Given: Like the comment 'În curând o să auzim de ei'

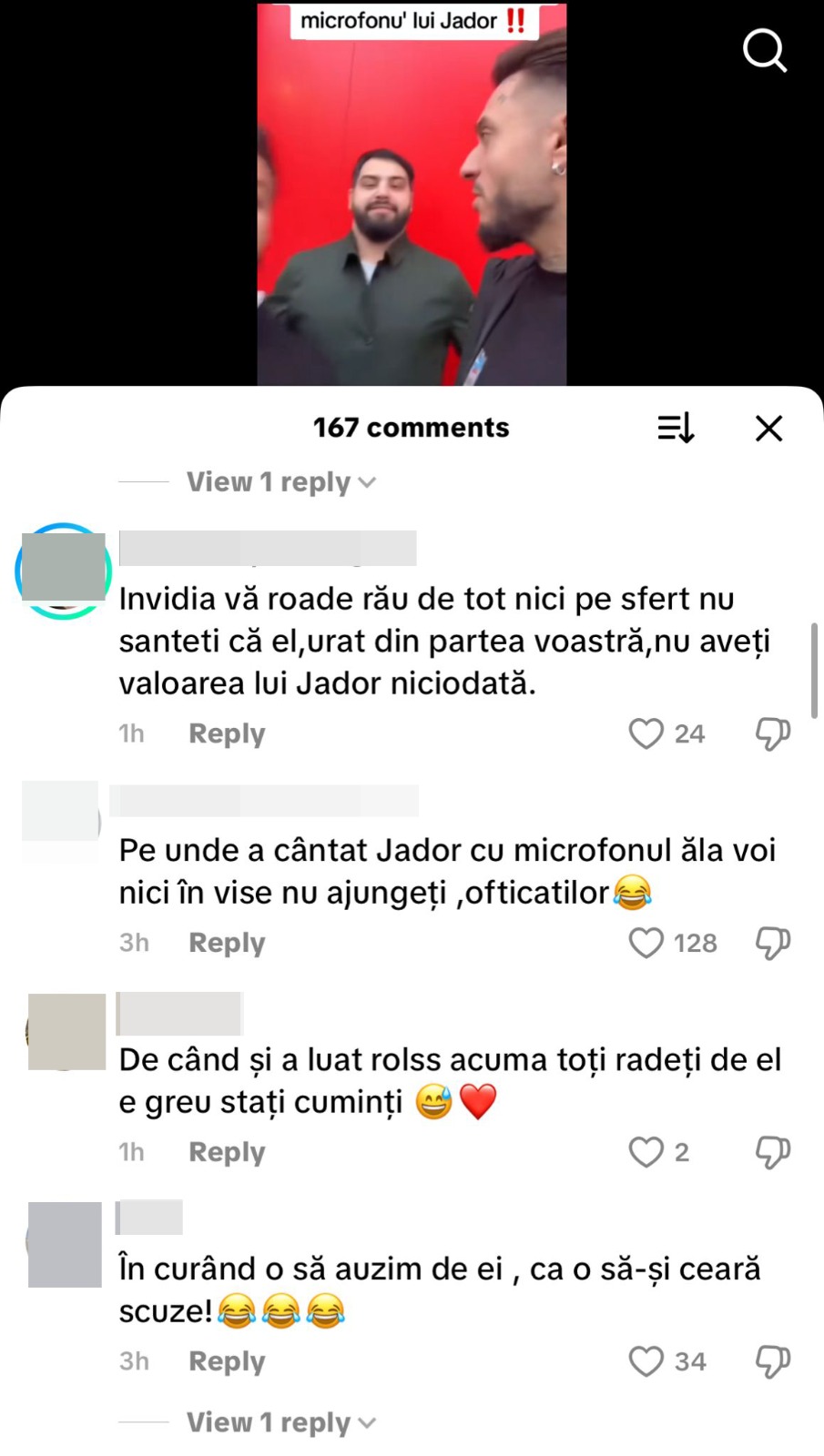Looking at the screenshot, I should click(646, 1361).
